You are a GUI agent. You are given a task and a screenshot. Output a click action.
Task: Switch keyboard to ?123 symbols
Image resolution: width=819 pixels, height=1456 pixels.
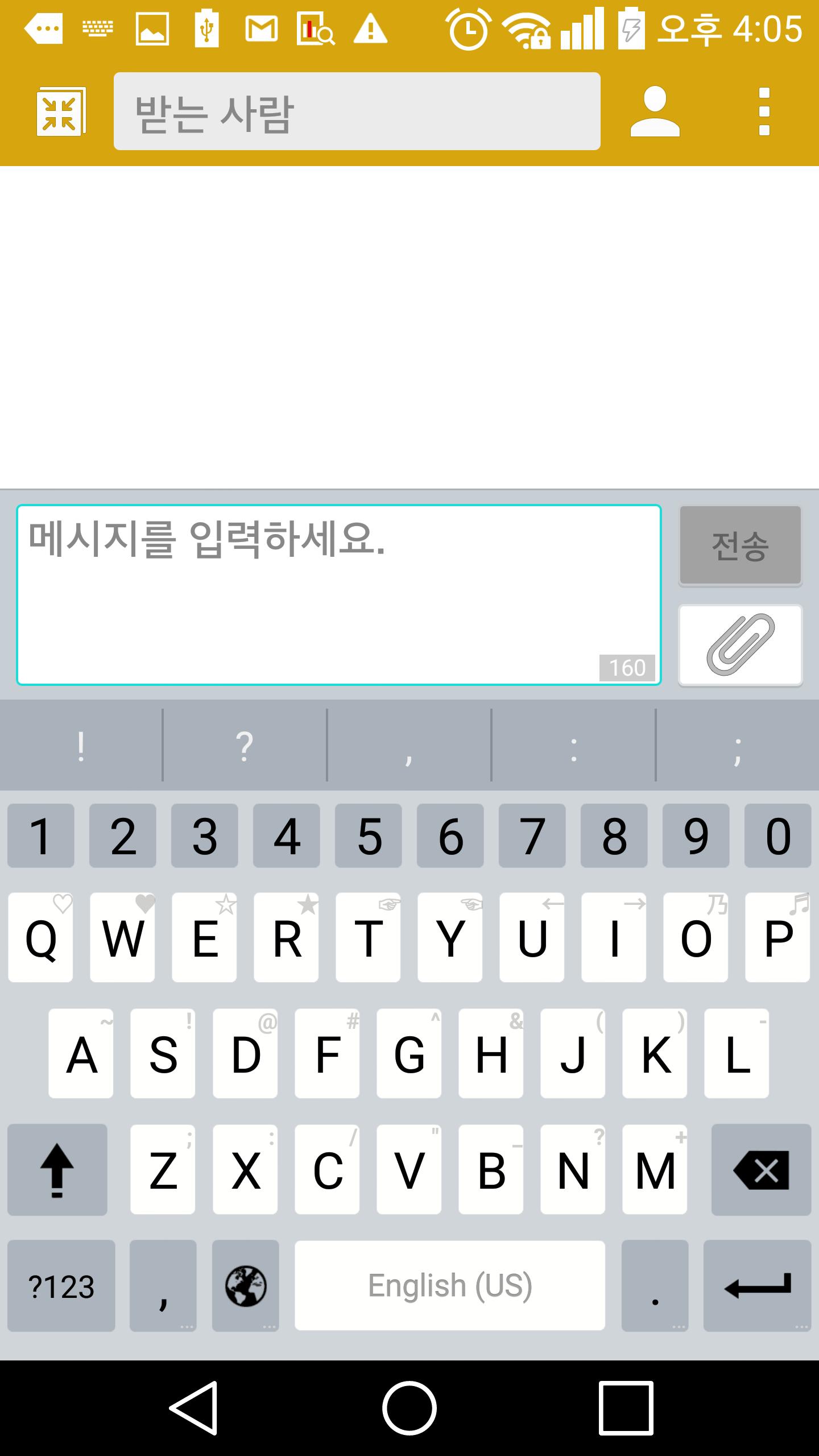pyautogui.click(x=61, y=1286)
